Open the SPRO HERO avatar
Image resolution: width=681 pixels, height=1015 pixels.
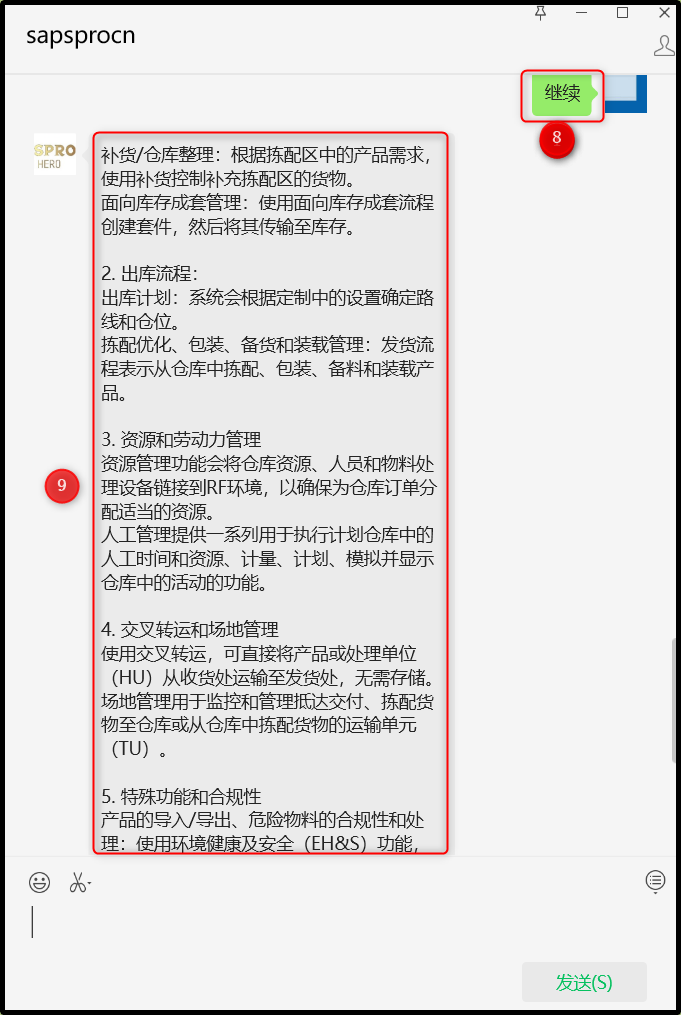click(x=55, y=154)
